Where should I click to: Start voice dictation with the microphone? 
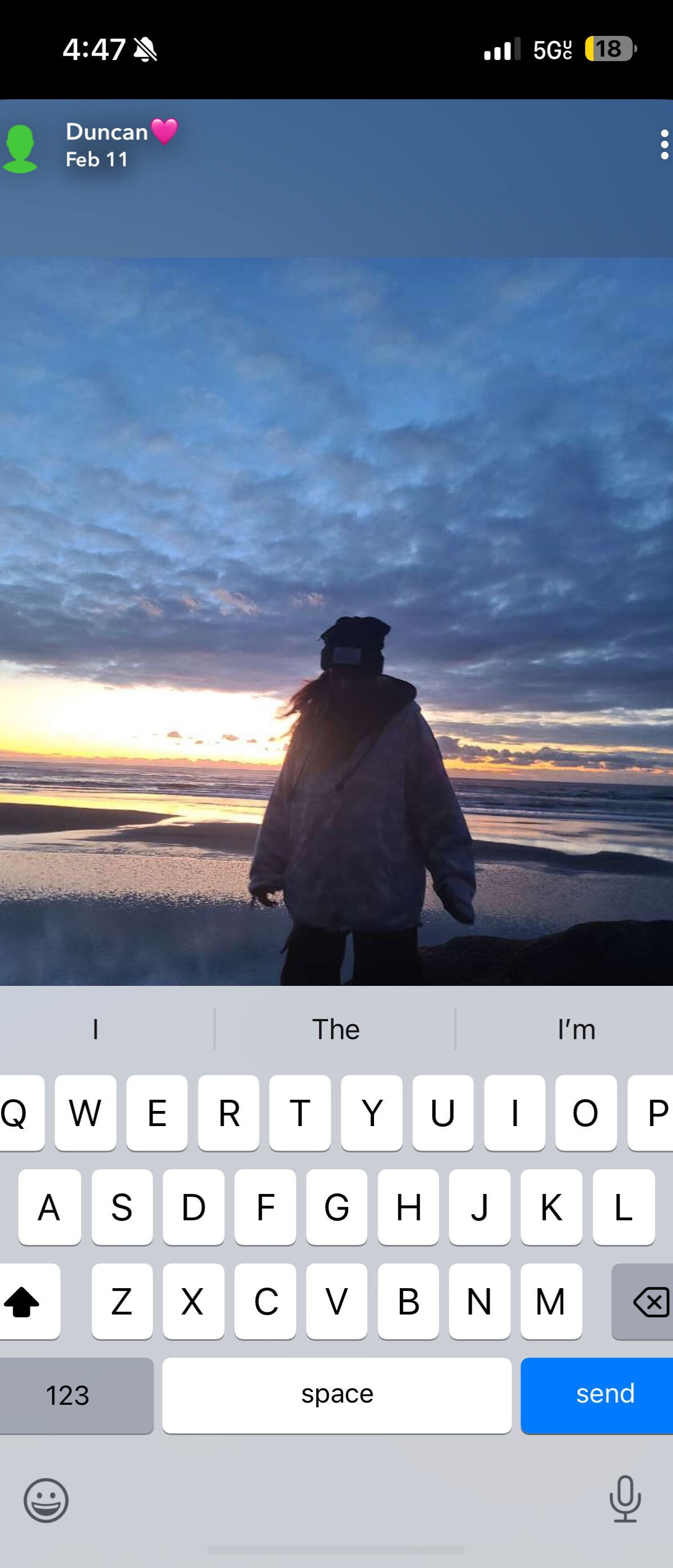tap(625, 1498)
